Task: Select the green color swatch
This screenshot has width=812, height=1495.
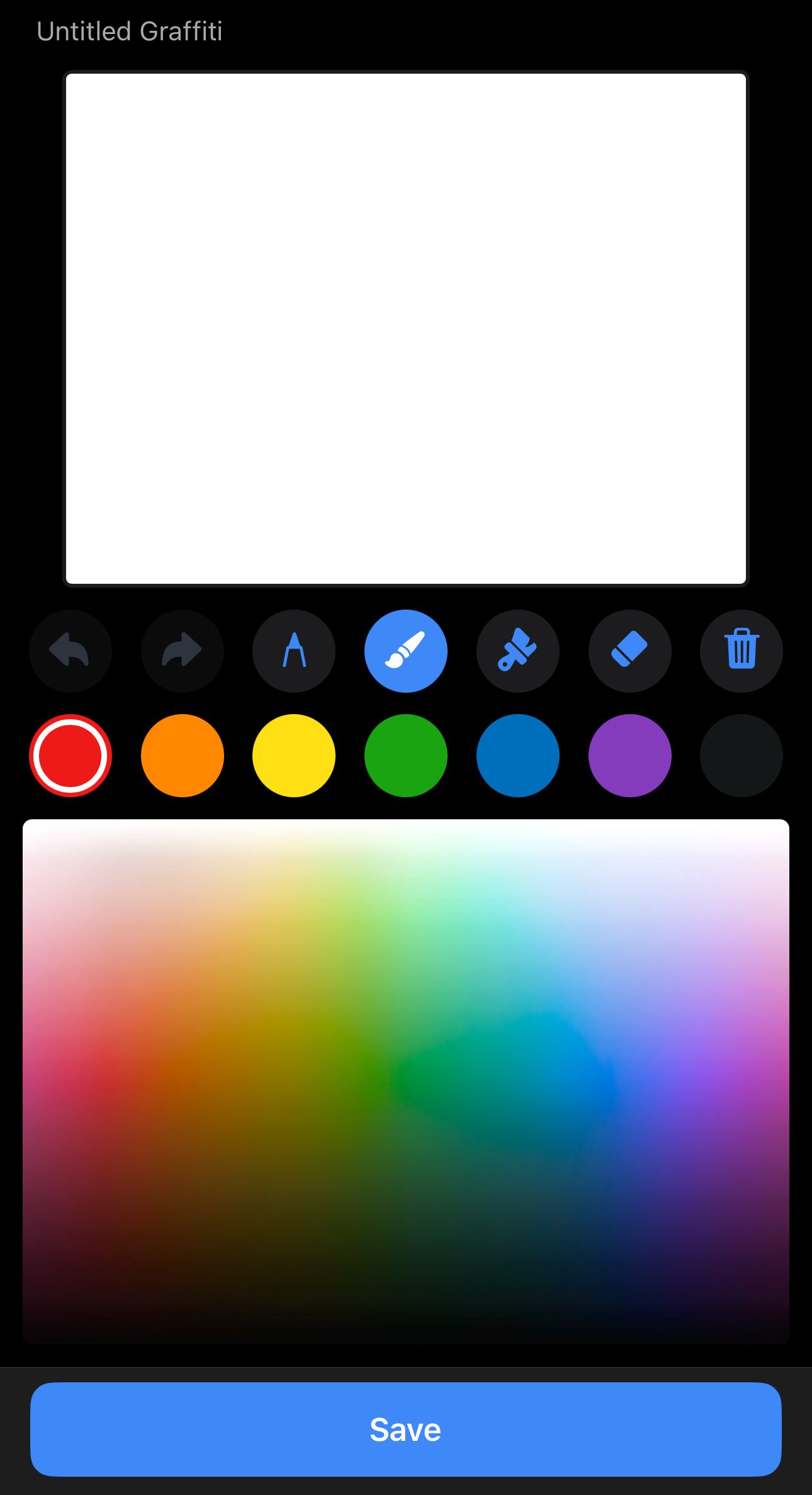Action: pos(406,756)
